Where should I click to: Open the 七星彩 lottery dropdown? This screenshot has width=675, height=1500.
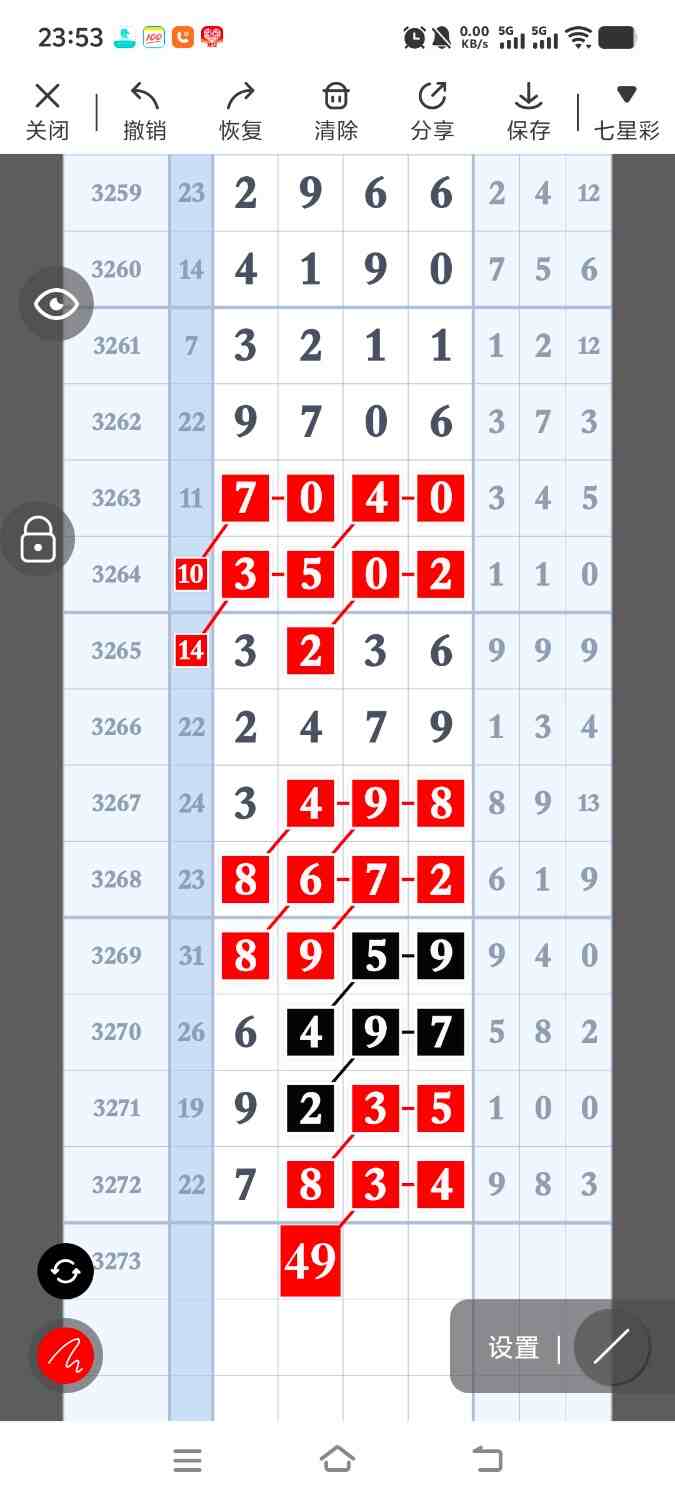[x=626, y=111]
